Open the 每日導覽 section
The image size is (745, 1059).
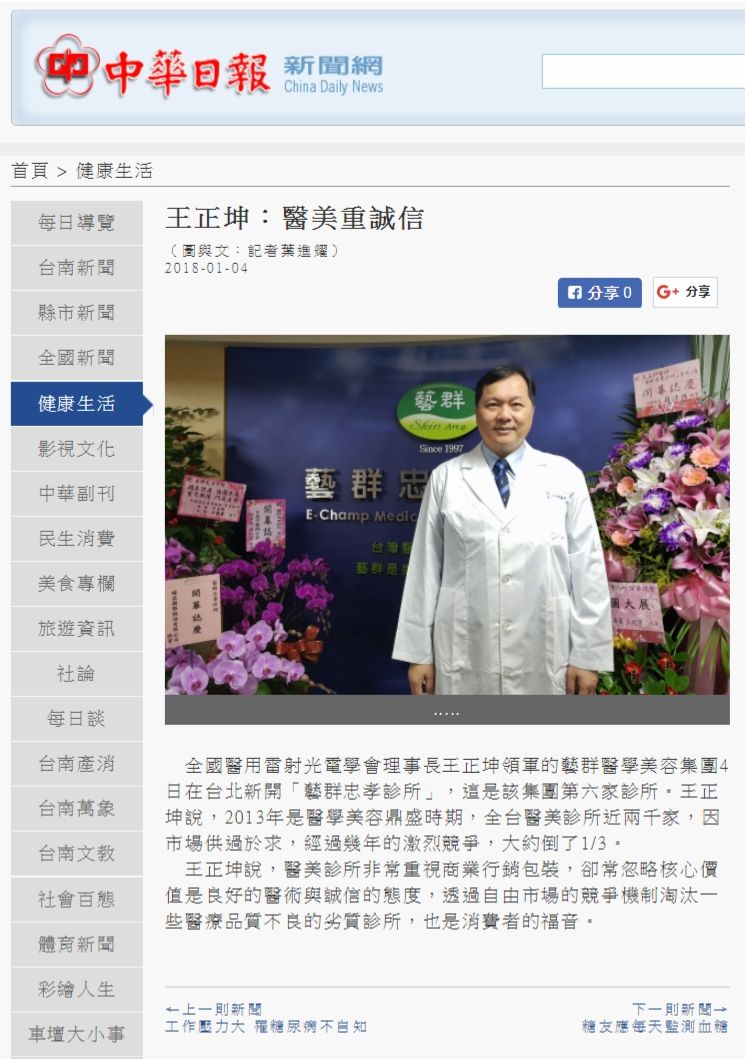click(77, 223)
